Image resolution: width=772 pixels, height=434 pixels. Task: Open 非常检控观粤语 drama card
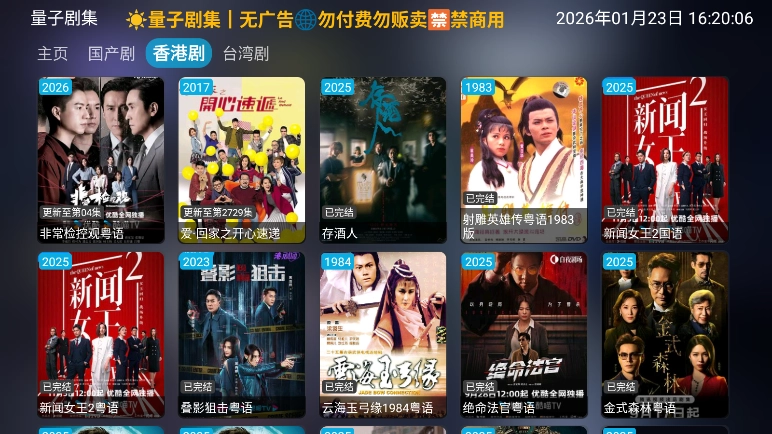(x=101, y=160)
